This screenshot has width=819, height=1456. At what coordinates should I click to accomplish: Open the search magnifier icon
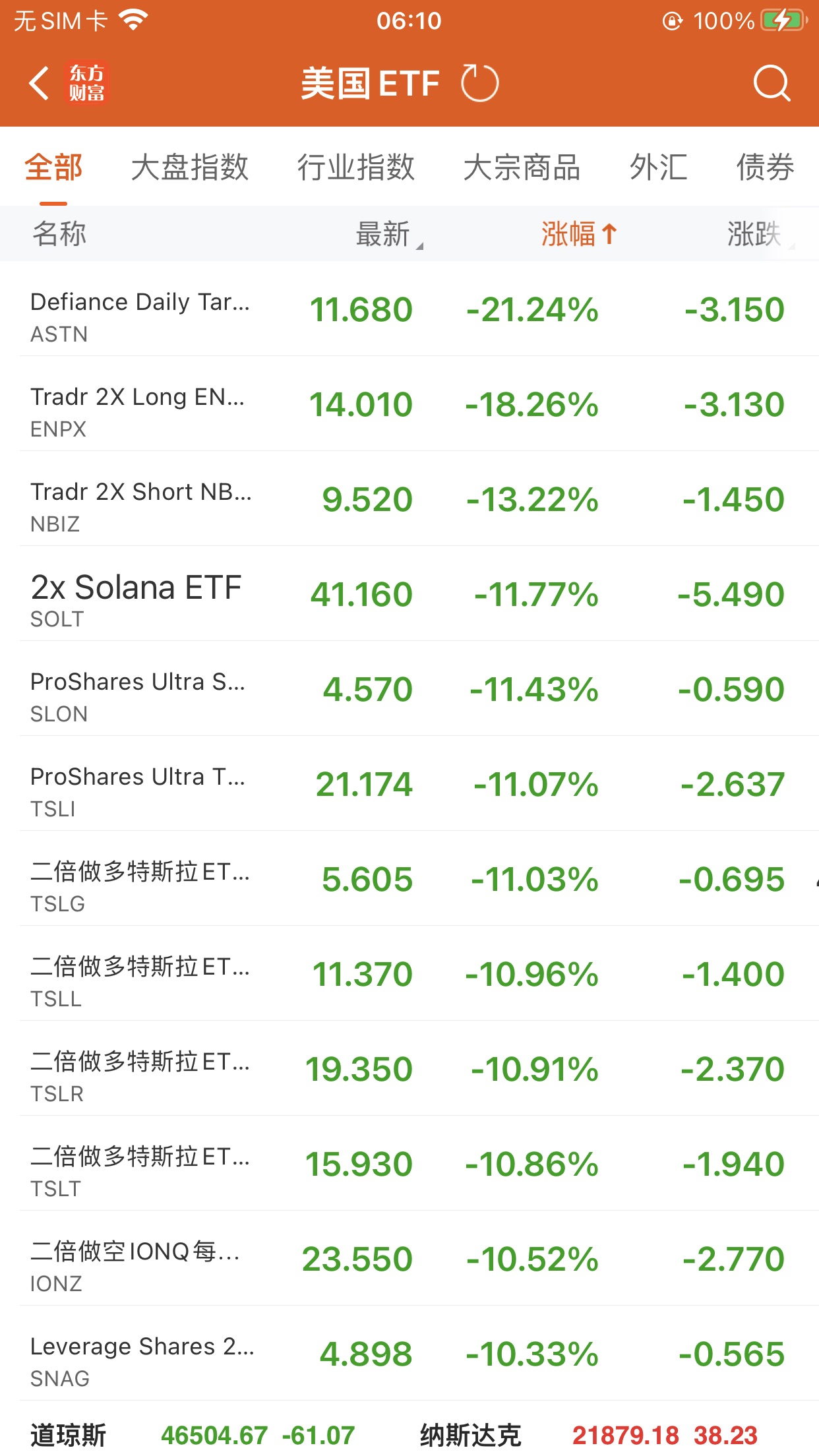coord(771,84)
